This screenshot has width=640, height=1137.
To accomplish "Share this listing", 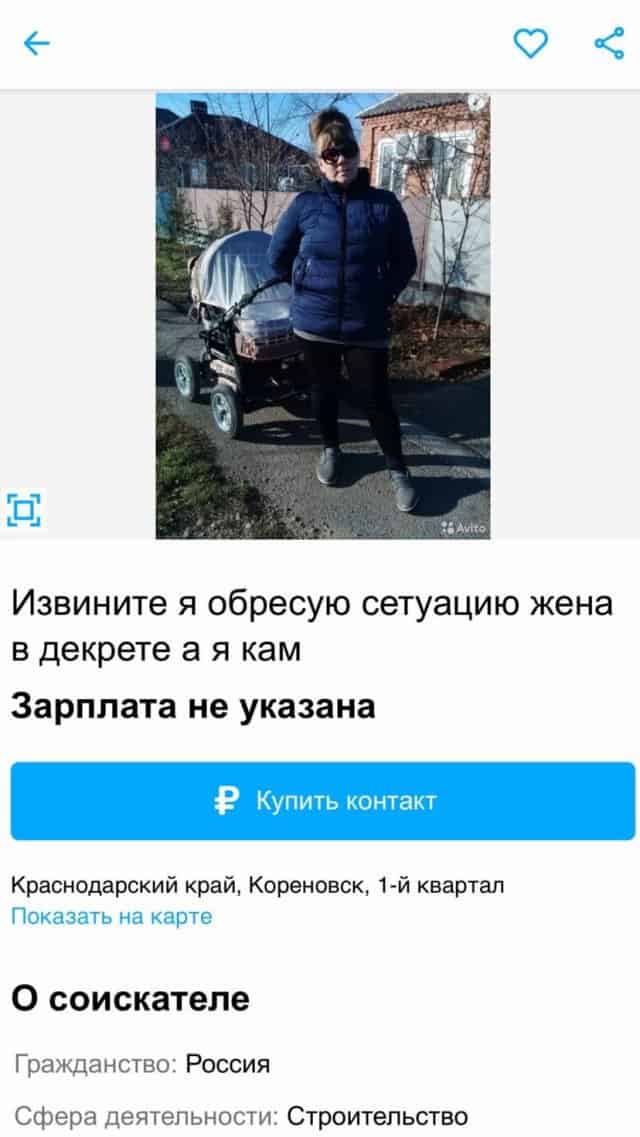I will [x=609, y=44].
